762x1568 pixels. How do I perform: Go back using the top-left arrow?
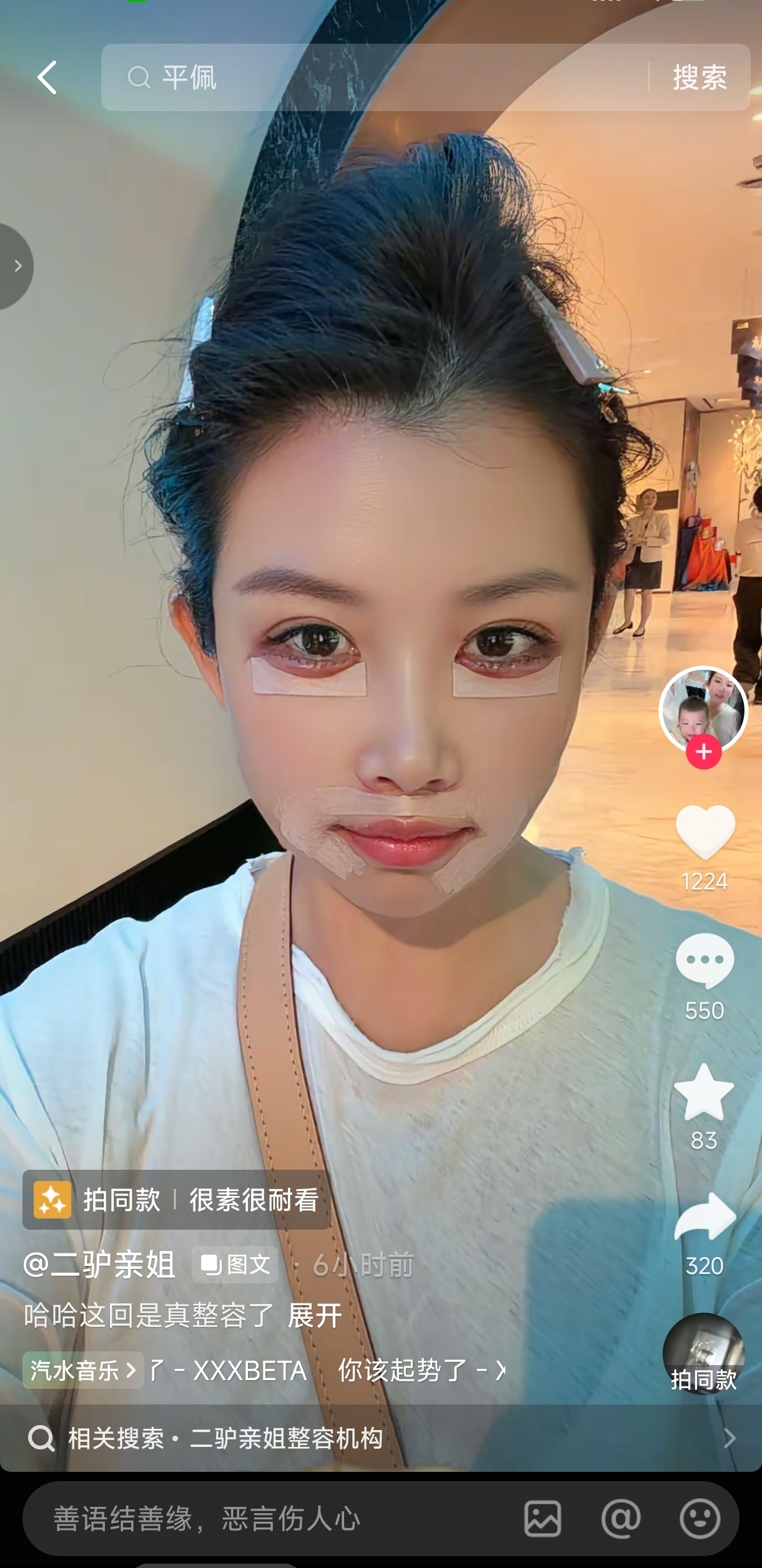coord(47,77)
